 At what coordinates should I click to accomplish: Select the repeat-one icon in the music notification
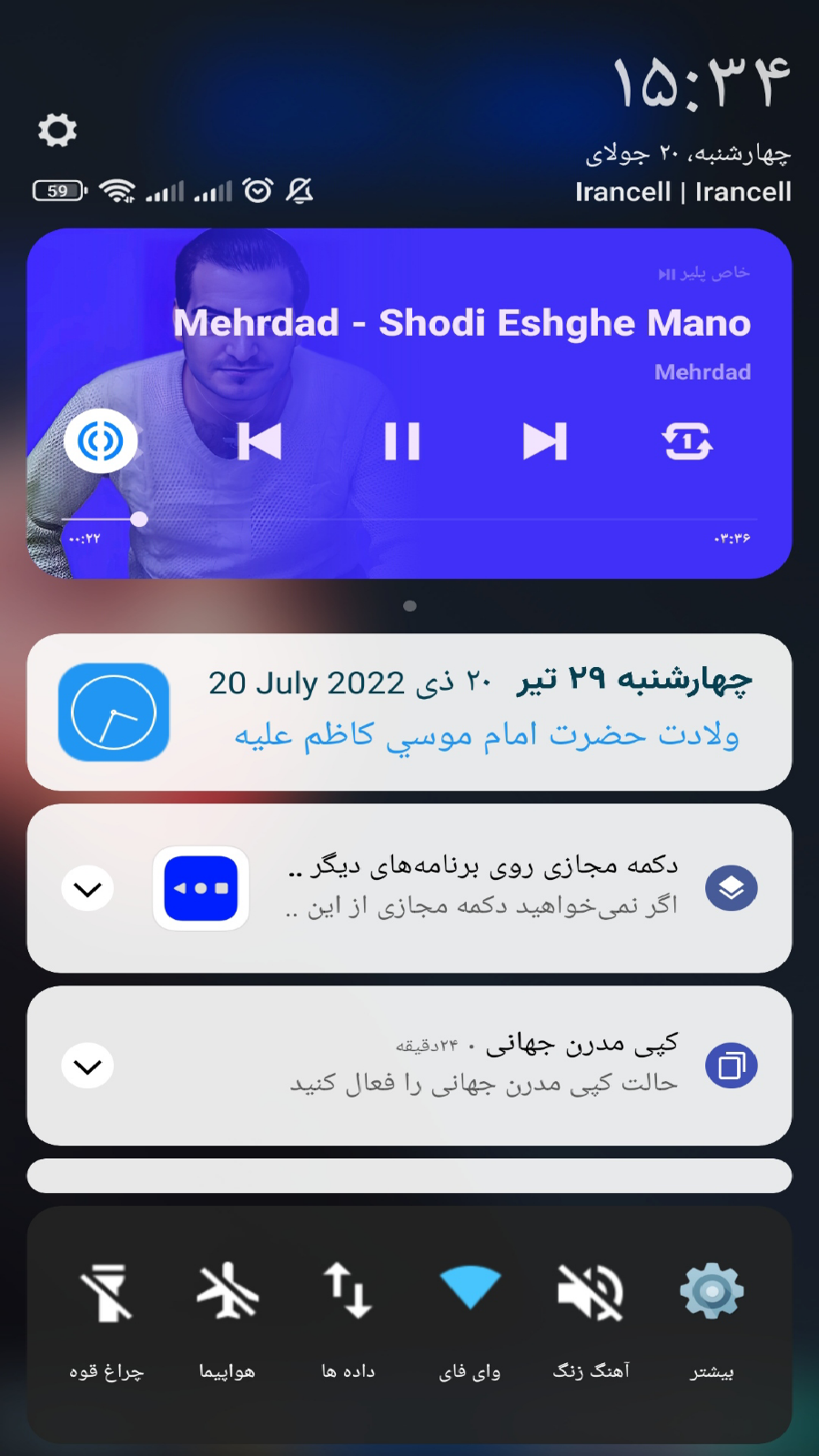(689, 440)
